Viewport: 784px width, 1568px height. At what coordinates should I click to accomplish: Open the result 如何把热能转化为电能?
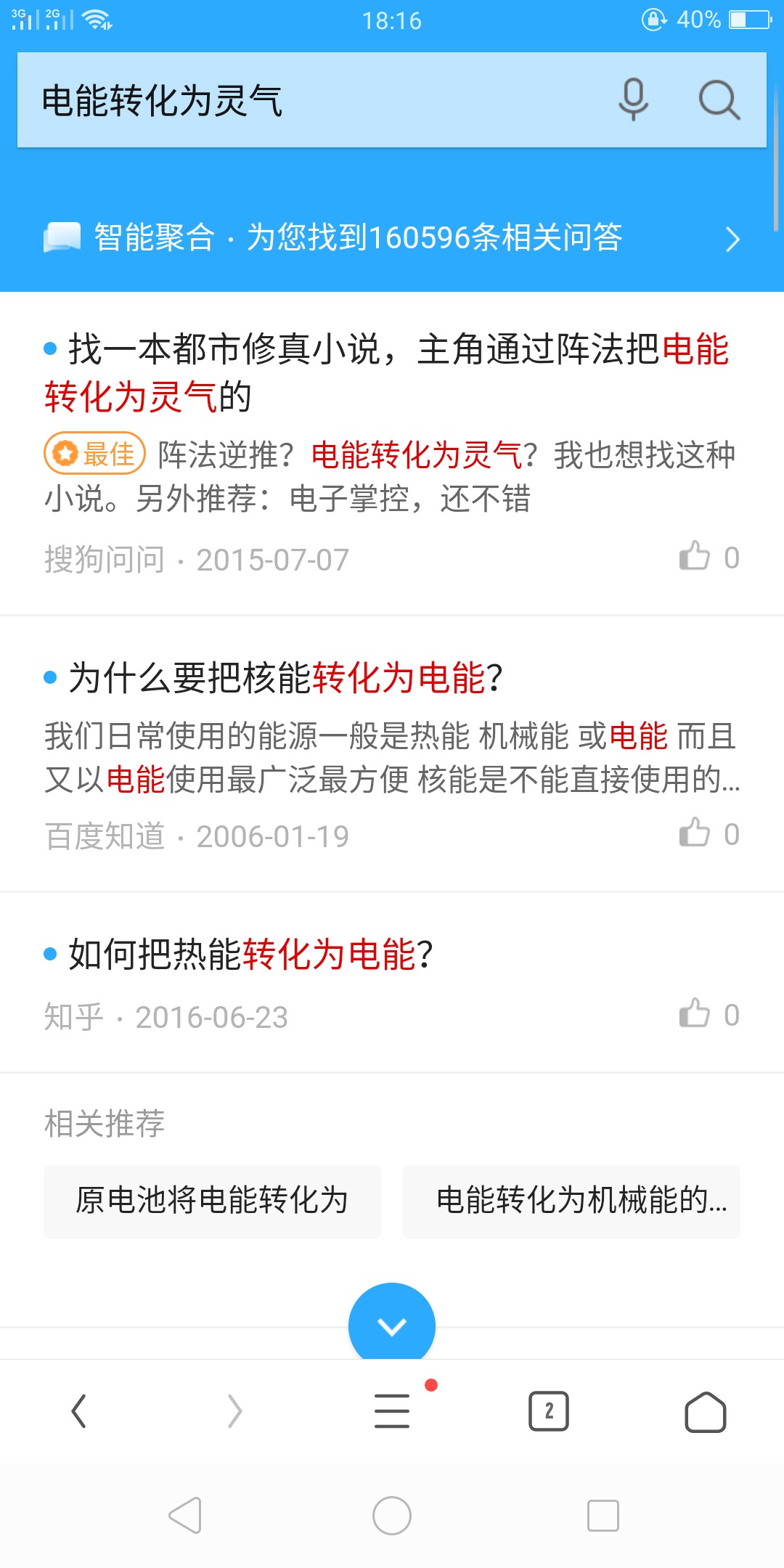(251, 954)
